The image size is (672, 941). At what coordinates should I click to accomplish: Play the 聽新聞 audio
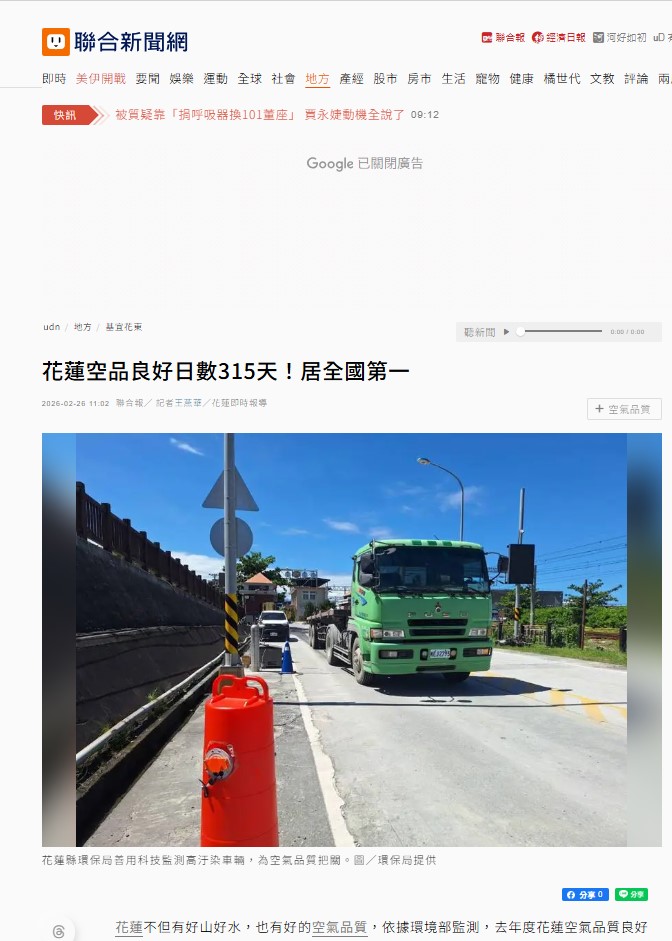(507, 332)
